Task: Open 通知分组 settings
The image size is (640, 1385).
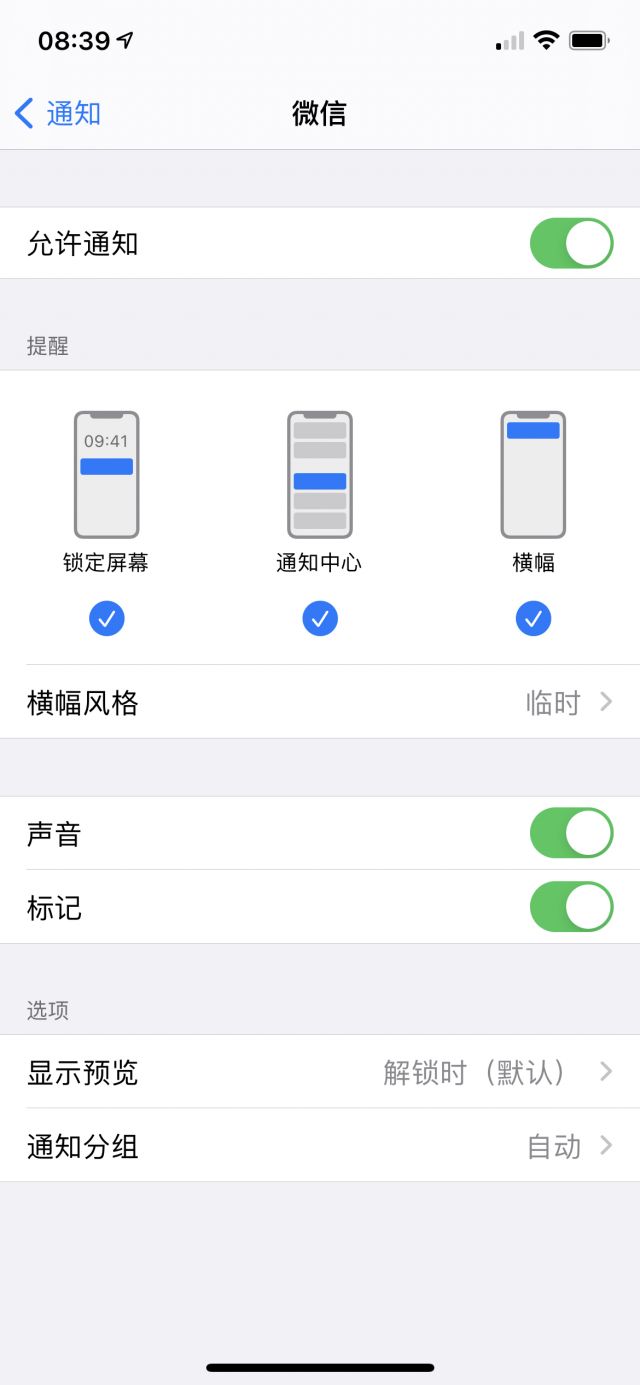Action: 320,1146
